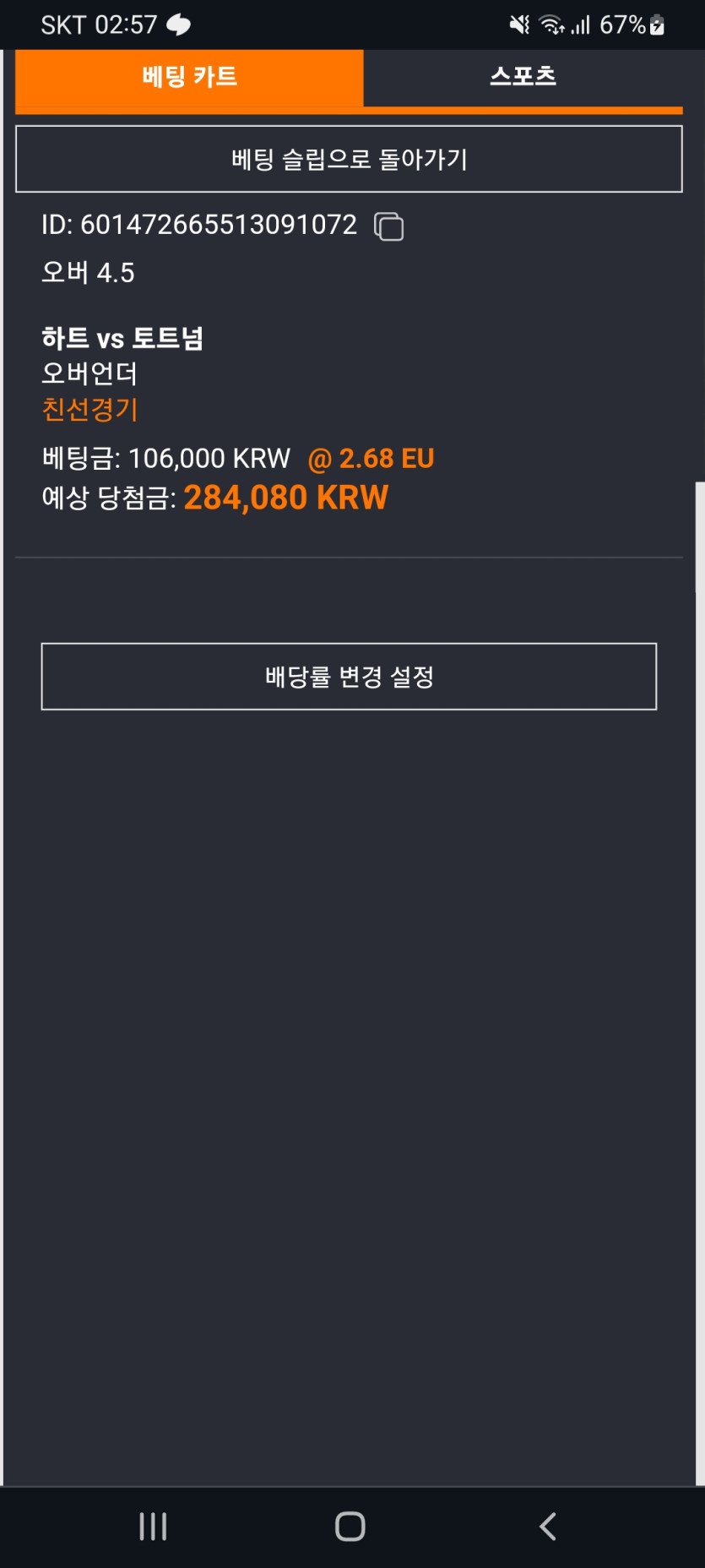The height and width of the screenshot is (1568, 705).
Task: Tap 베팅 슬립으로 돌아가기 button
Action: [x=349, y=159]
